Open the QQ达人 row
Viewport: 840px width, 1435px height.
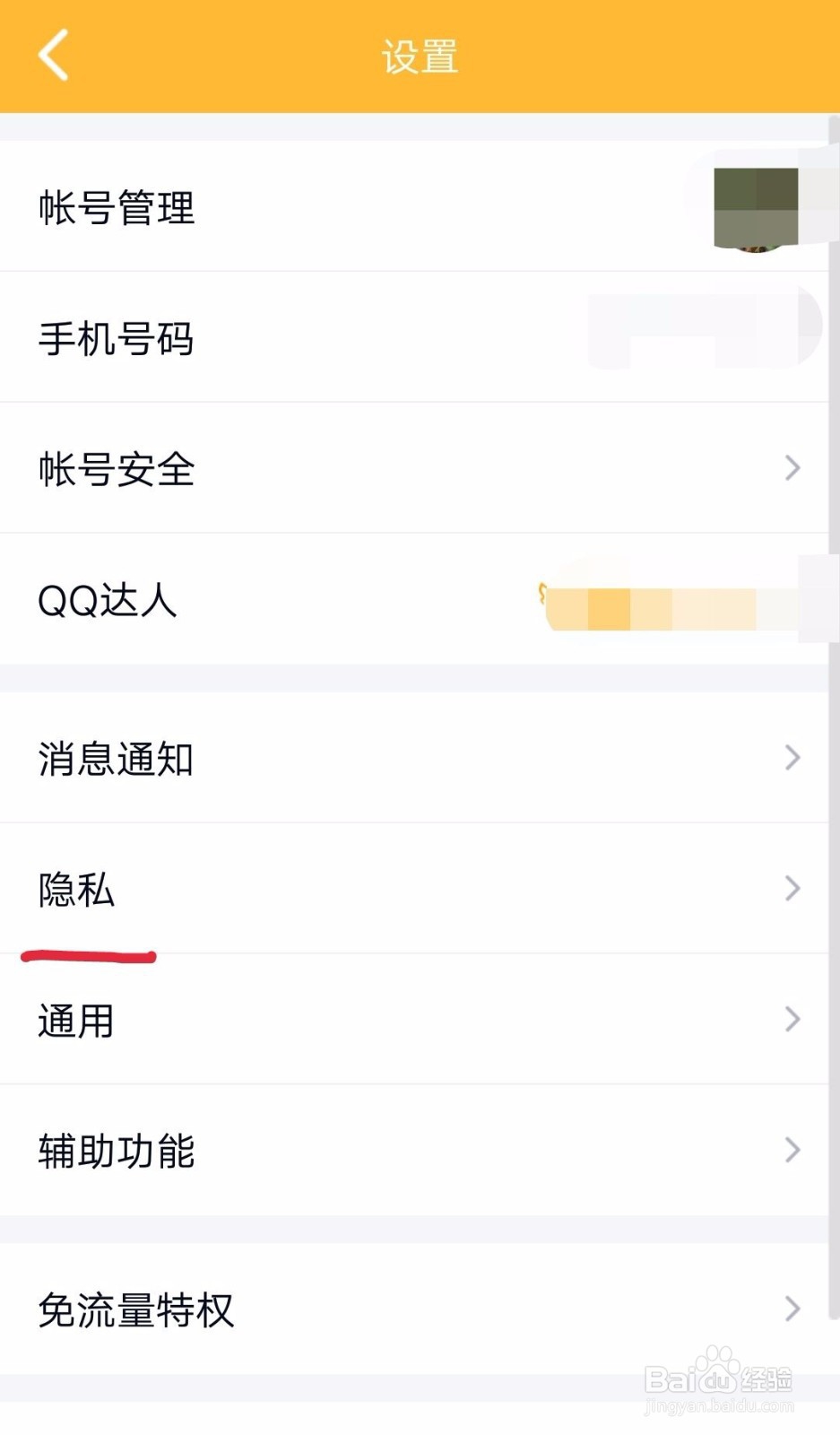[x=414, y=599]
